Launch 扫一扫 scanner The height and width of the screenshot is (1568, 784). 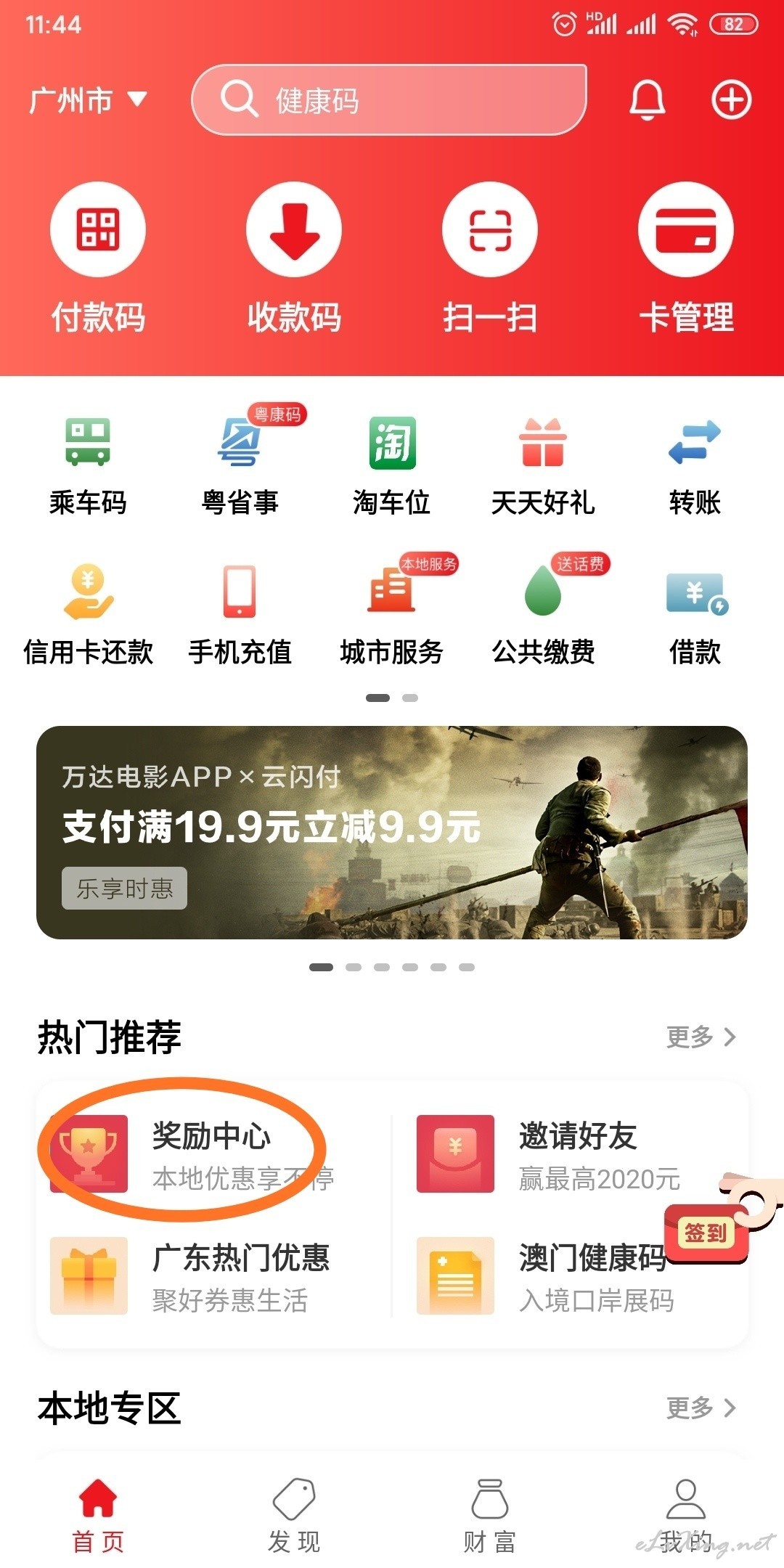click(490, 258)
